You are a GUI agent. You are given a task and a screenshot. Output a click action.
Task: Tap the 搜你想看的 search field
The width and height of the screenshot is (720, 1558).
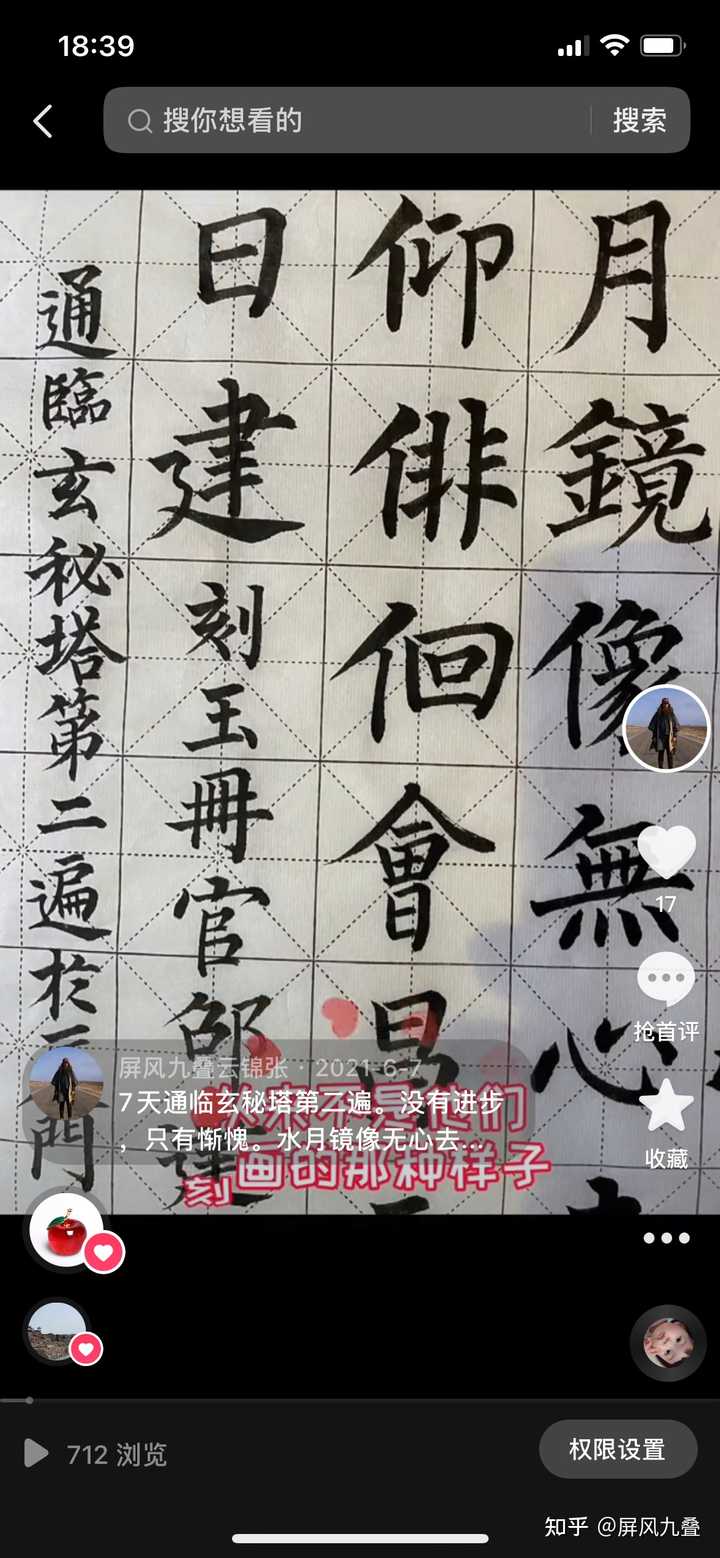(x=350, y=121)
